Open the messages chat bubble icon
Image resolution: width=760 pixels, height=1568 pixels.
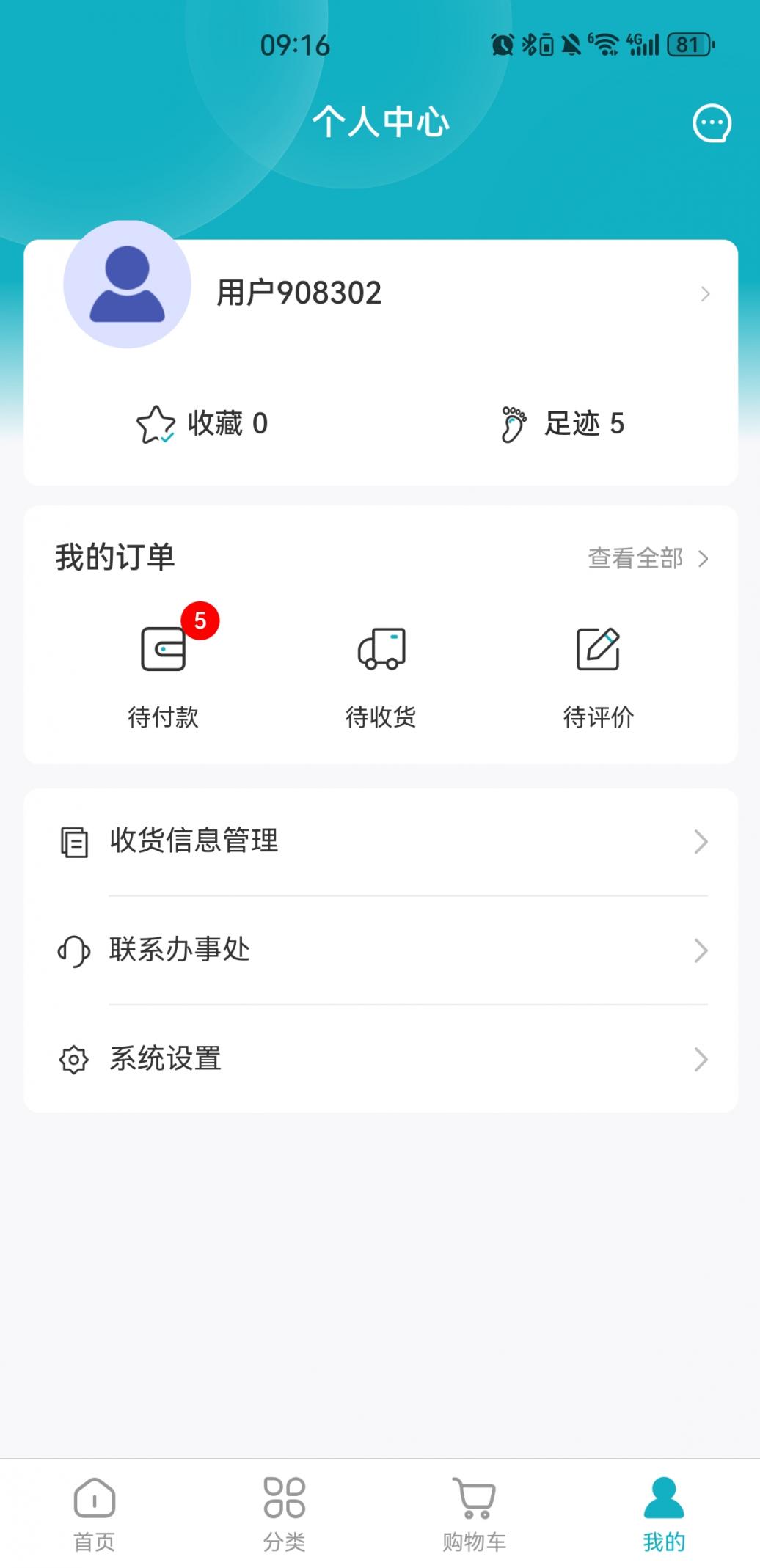712,123
